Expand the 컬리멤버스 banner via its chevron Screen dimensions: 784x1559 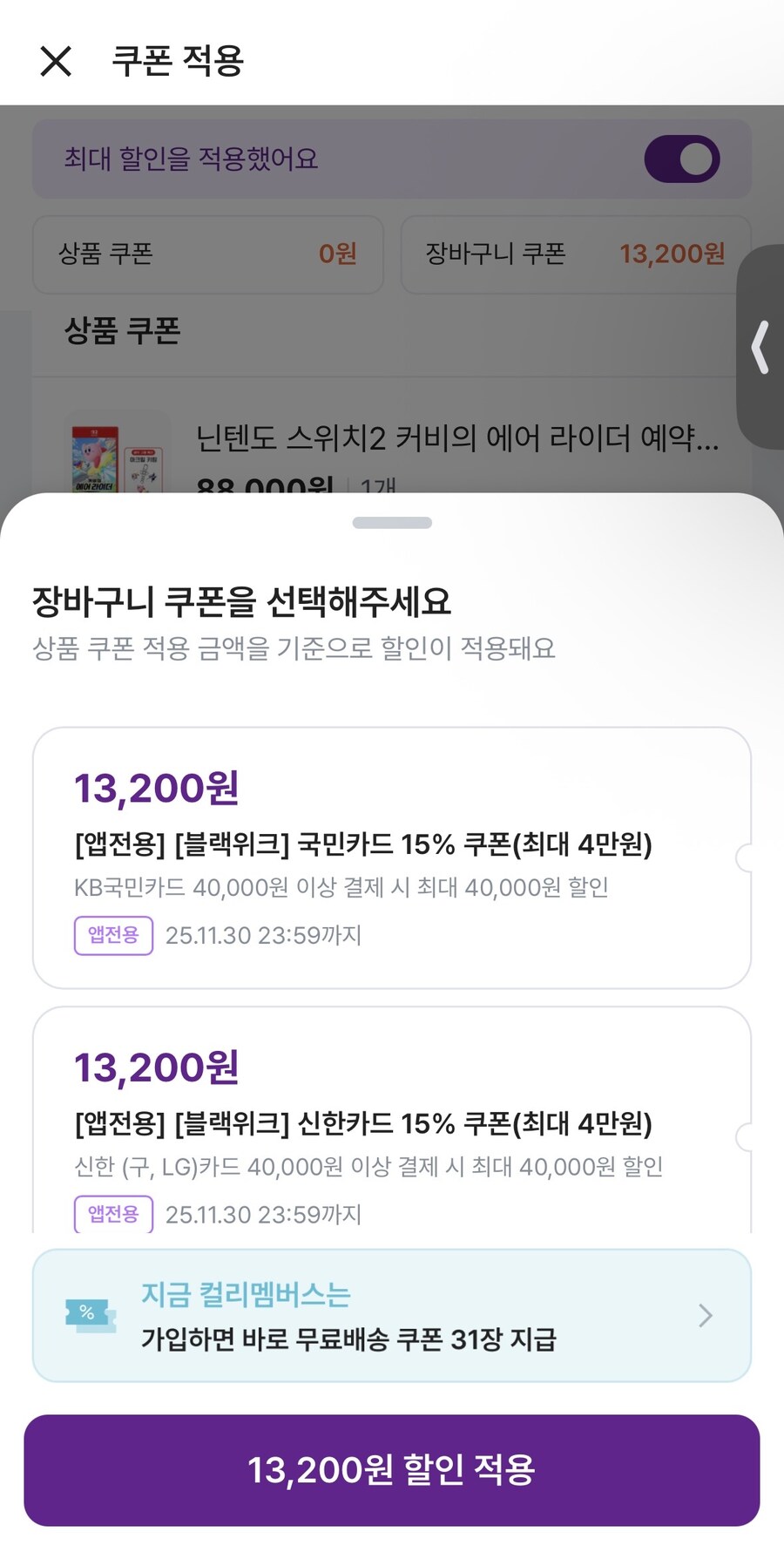(x=705, y=1315)
